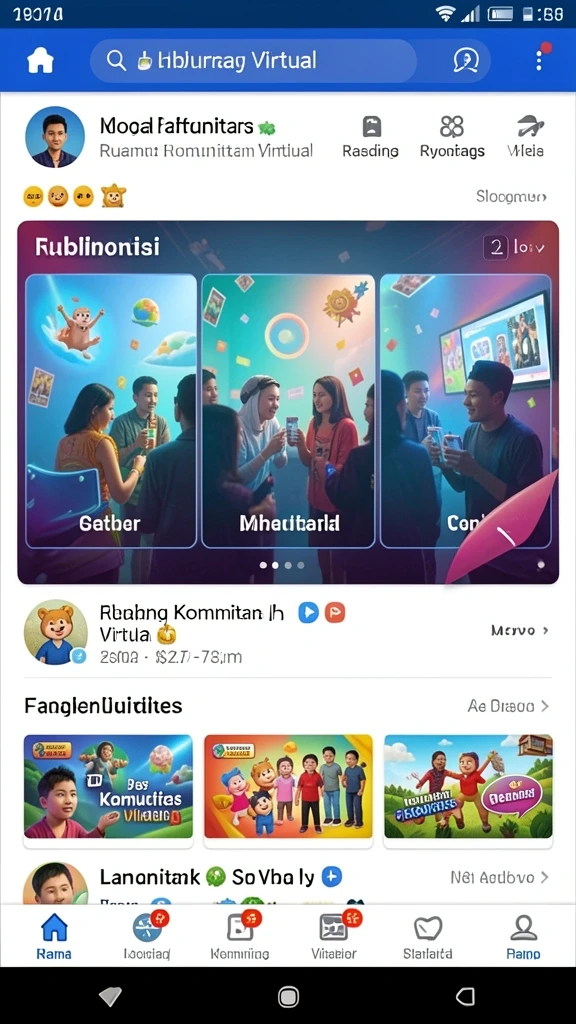
Task: Open the Gatber card in the carousel
Action: coord(111,411)
